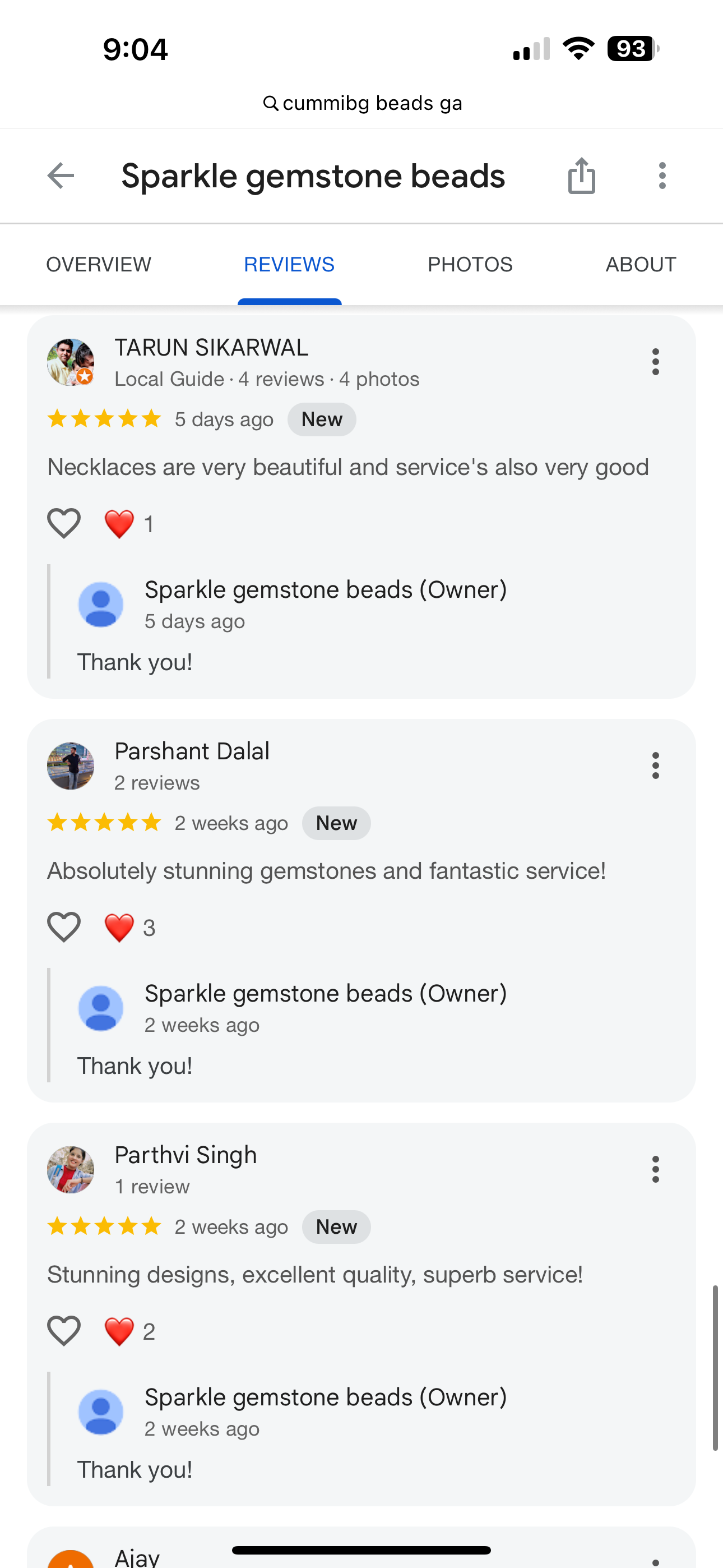This screenshot has width=723, height=1568.
Task: Open the page overflow menu in header
Action: pos(662,176)
